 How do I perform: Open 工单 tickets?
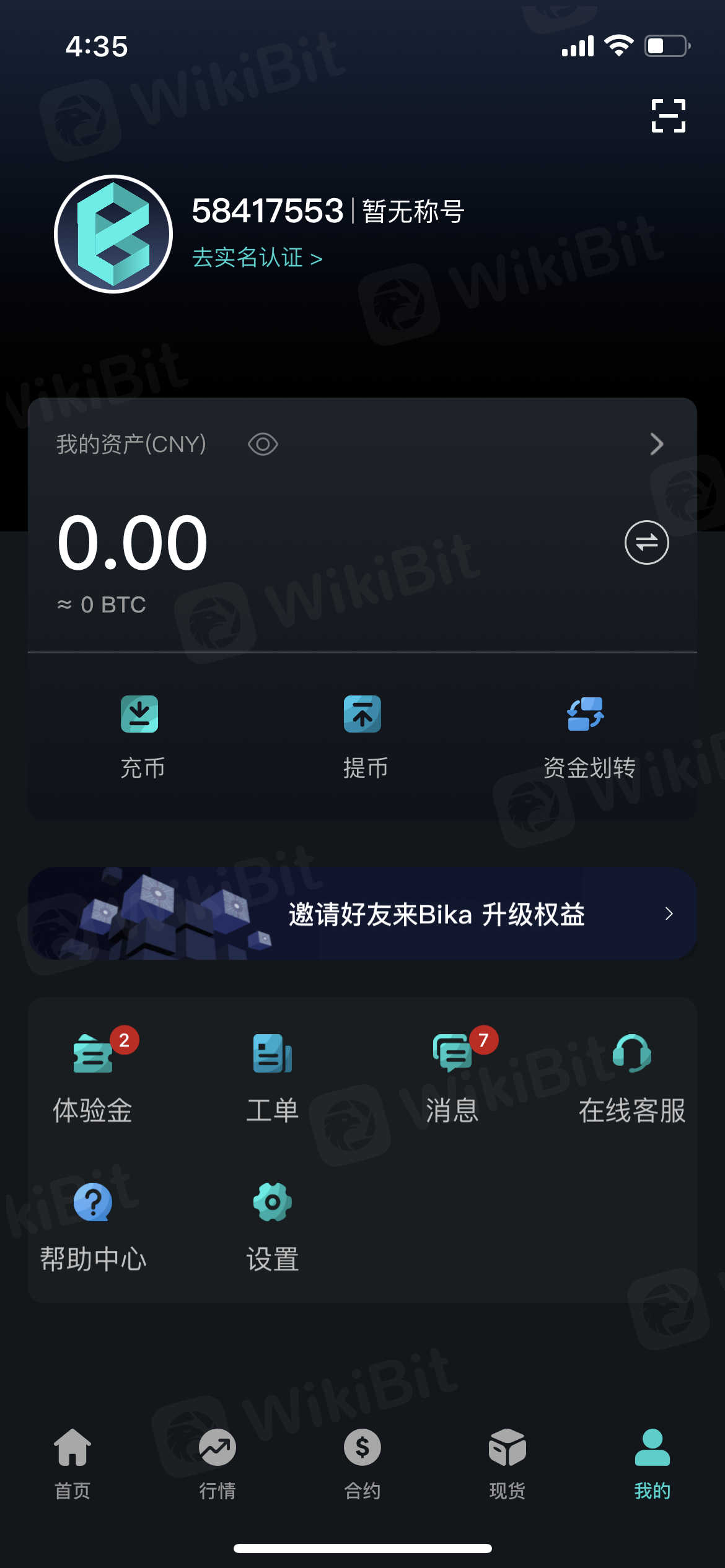coord(273,1078)
